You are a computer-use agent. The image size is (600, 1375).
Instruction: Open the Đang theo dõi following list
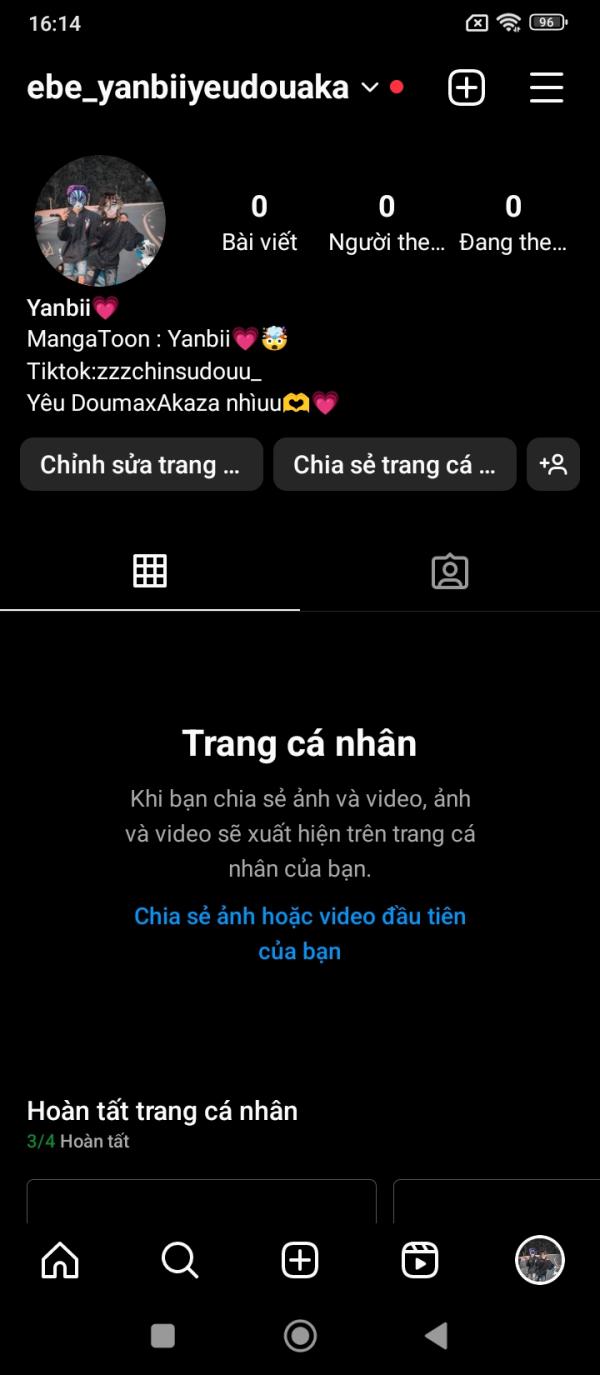pos(512,222)
